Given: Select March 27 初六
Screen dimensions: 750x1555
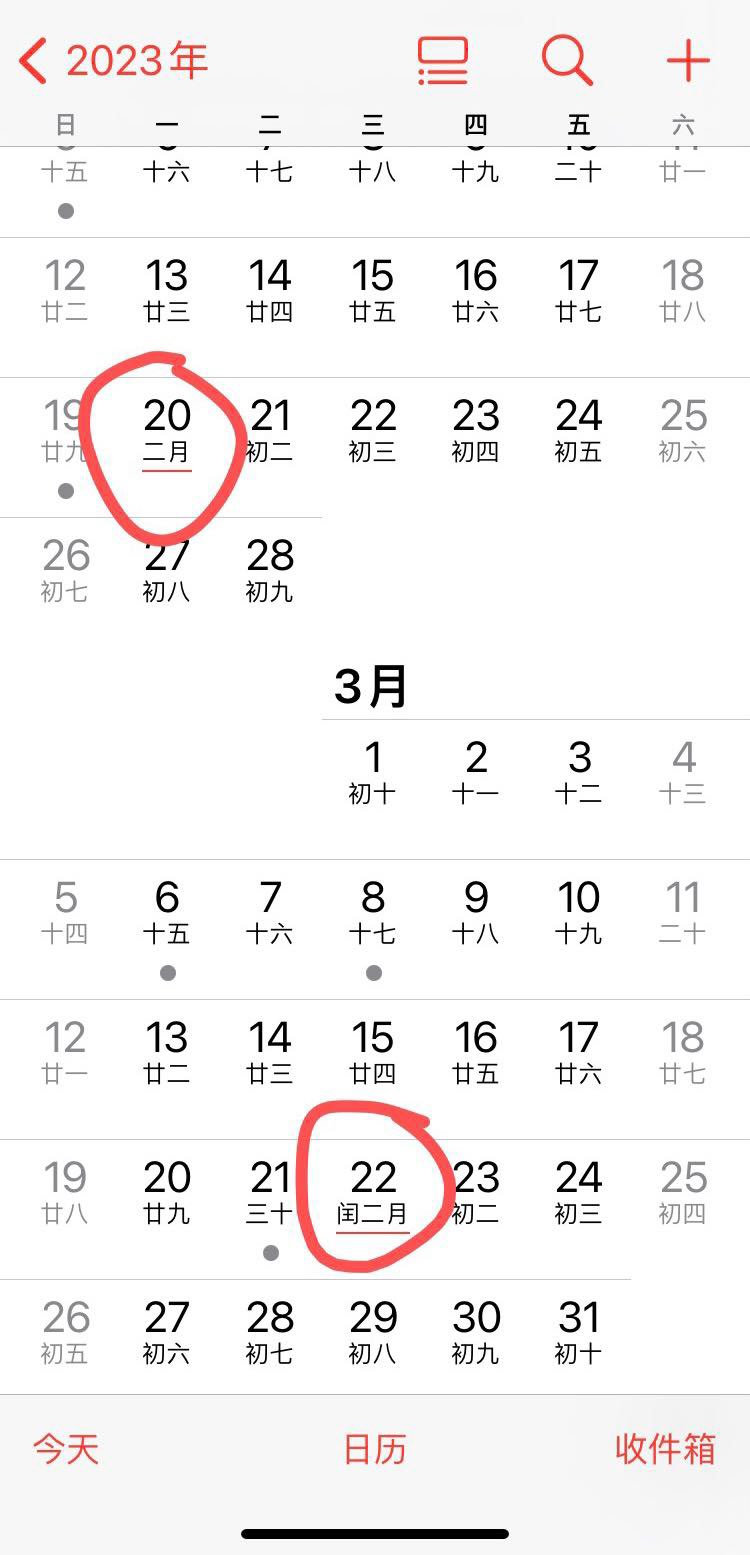Looking at the screenshot, I should pyautogui.click(x=167, y=1332).
